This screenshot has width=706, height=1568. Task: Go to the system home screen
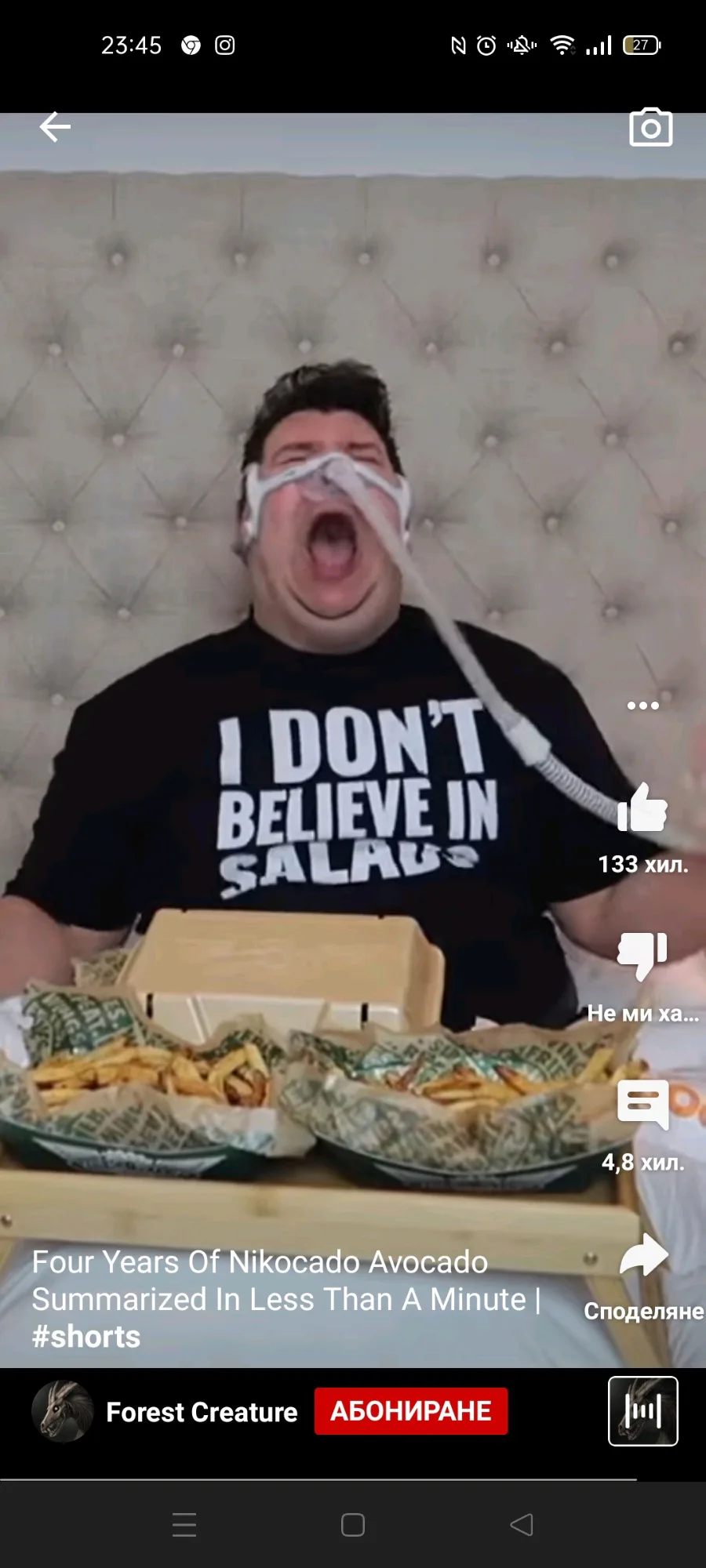tap(353, 1525)
